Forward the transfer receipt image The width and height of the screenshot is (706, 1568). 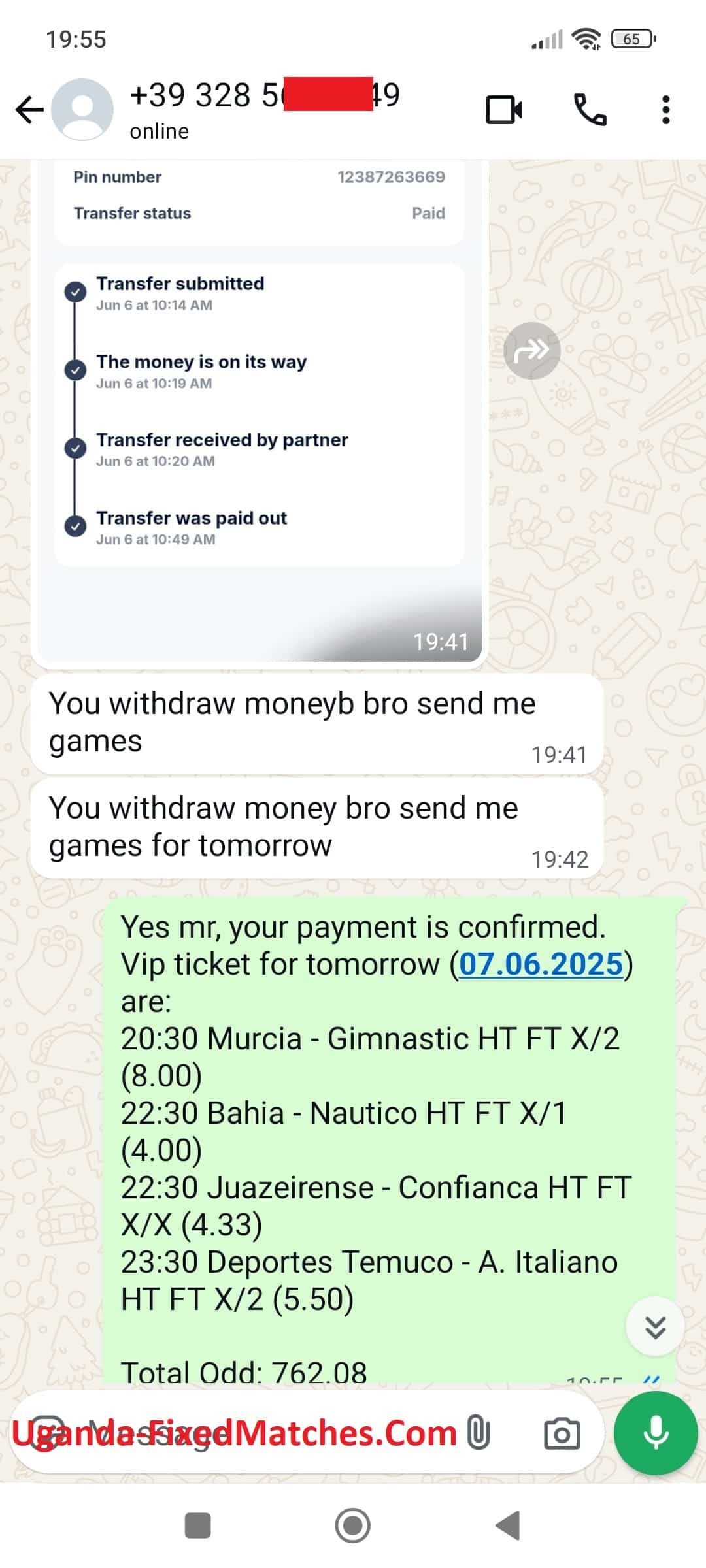click(x=532, y=351)
